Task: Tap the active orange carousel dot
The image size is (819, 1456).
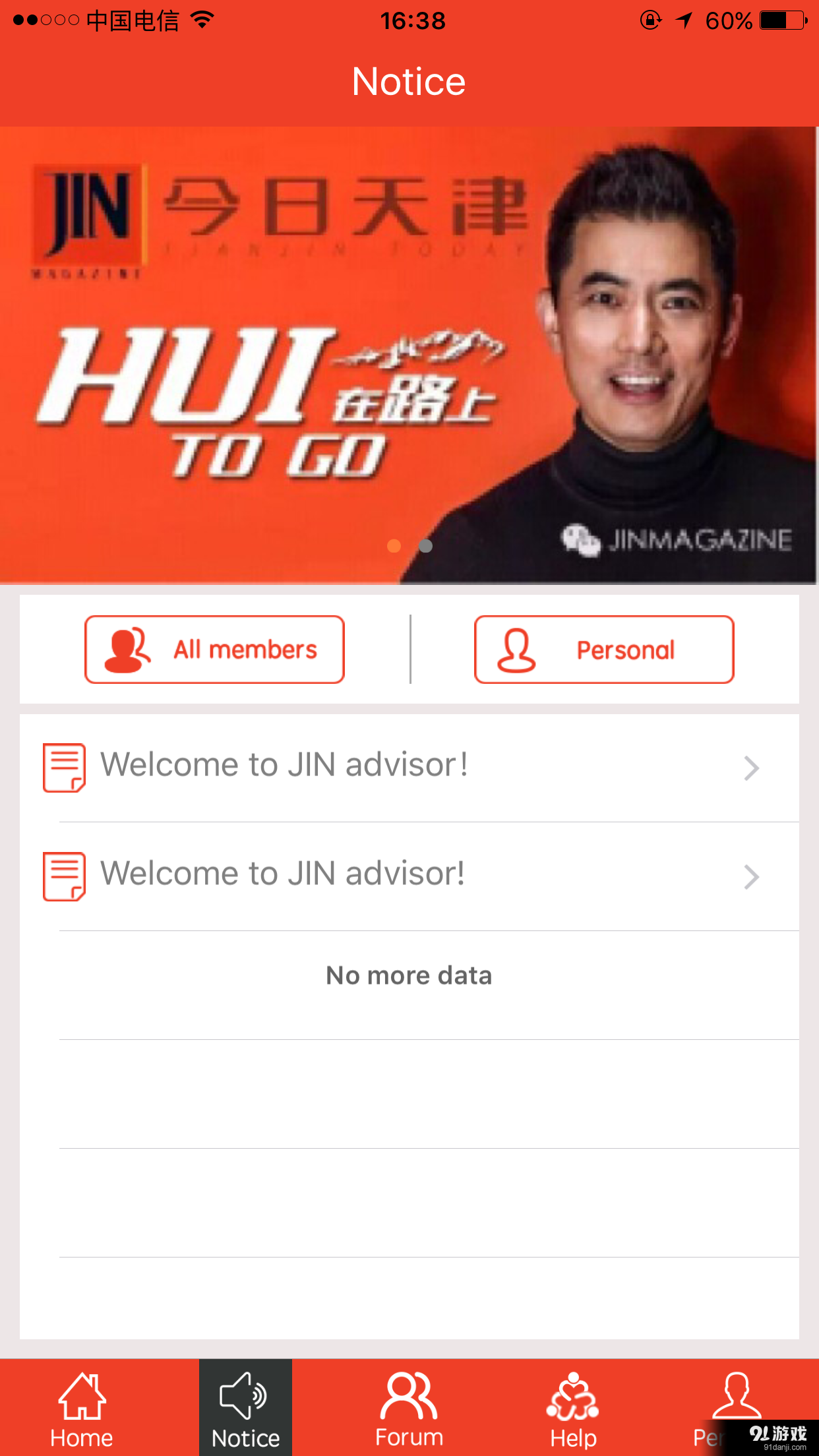Action: (x=396, y=546)
